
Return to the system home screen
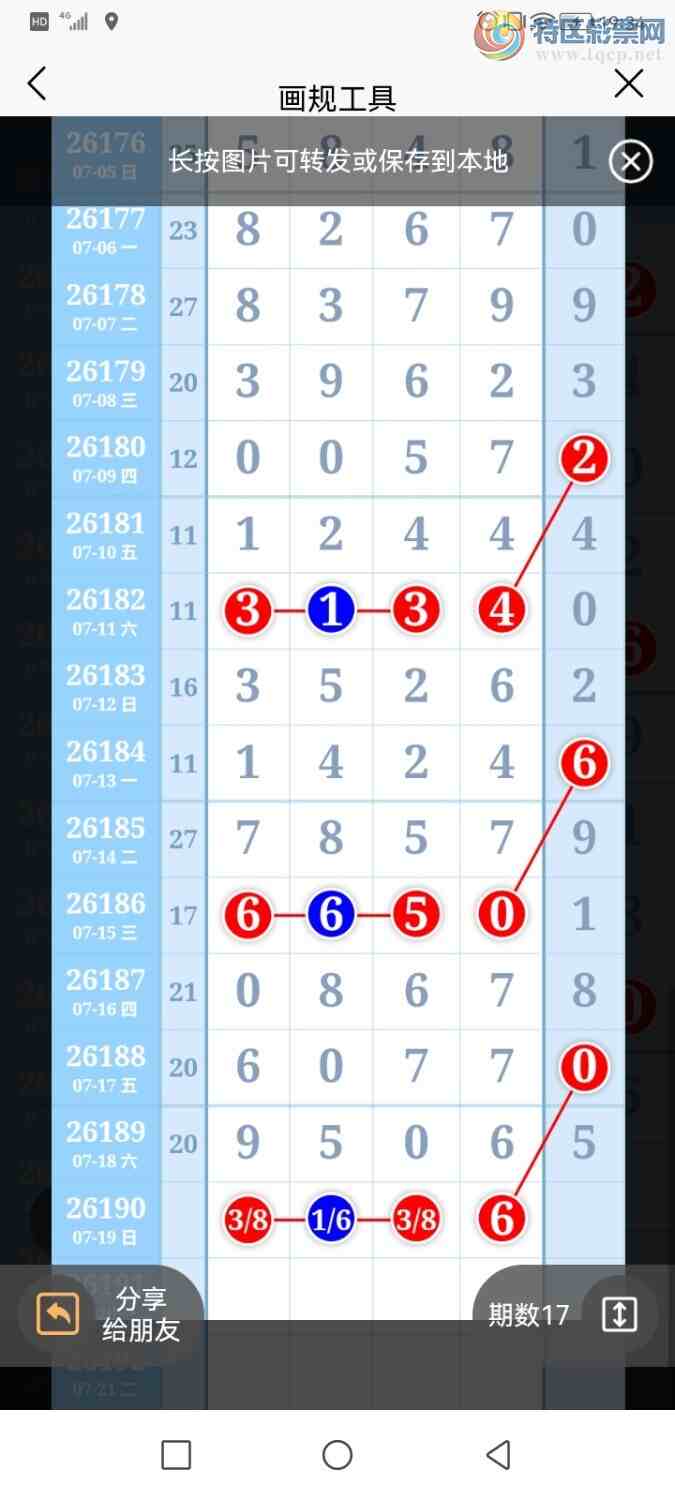337,1455
